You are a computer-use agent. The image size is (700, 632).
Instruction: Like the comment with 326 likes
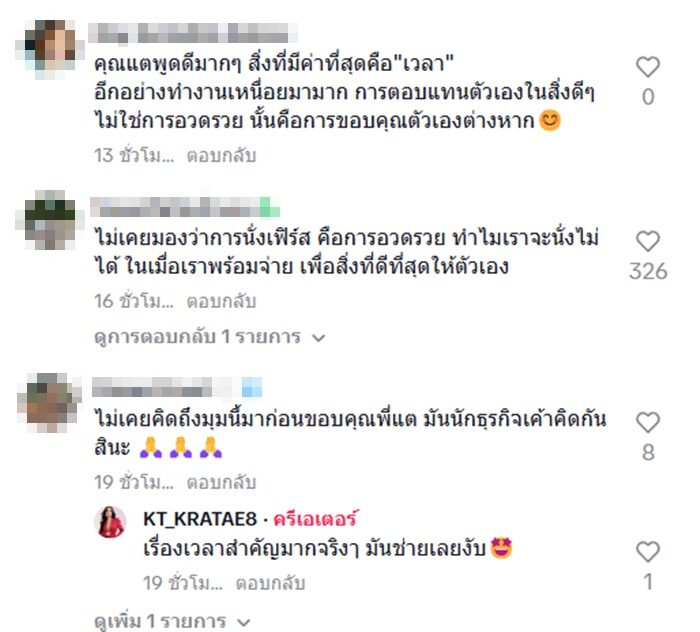(648, 241)
